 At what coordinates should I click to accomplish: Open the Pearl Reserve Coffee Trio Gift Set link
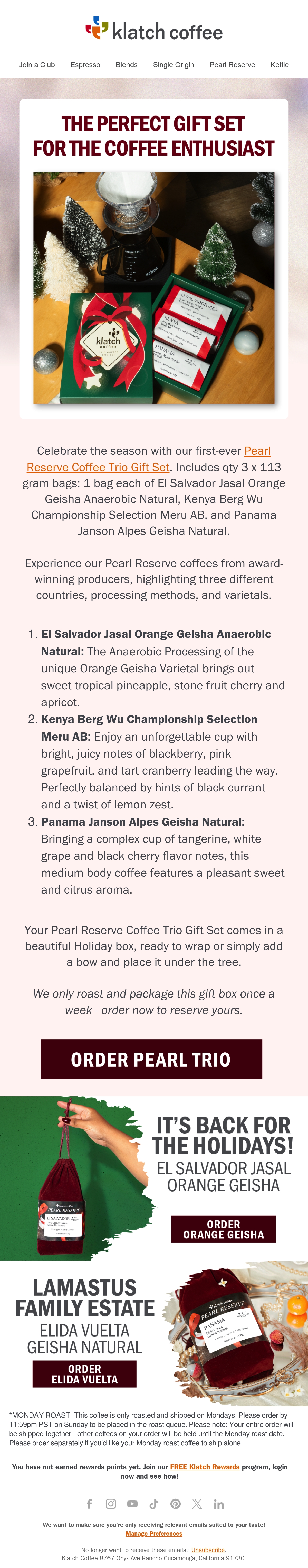pos(149,459)
